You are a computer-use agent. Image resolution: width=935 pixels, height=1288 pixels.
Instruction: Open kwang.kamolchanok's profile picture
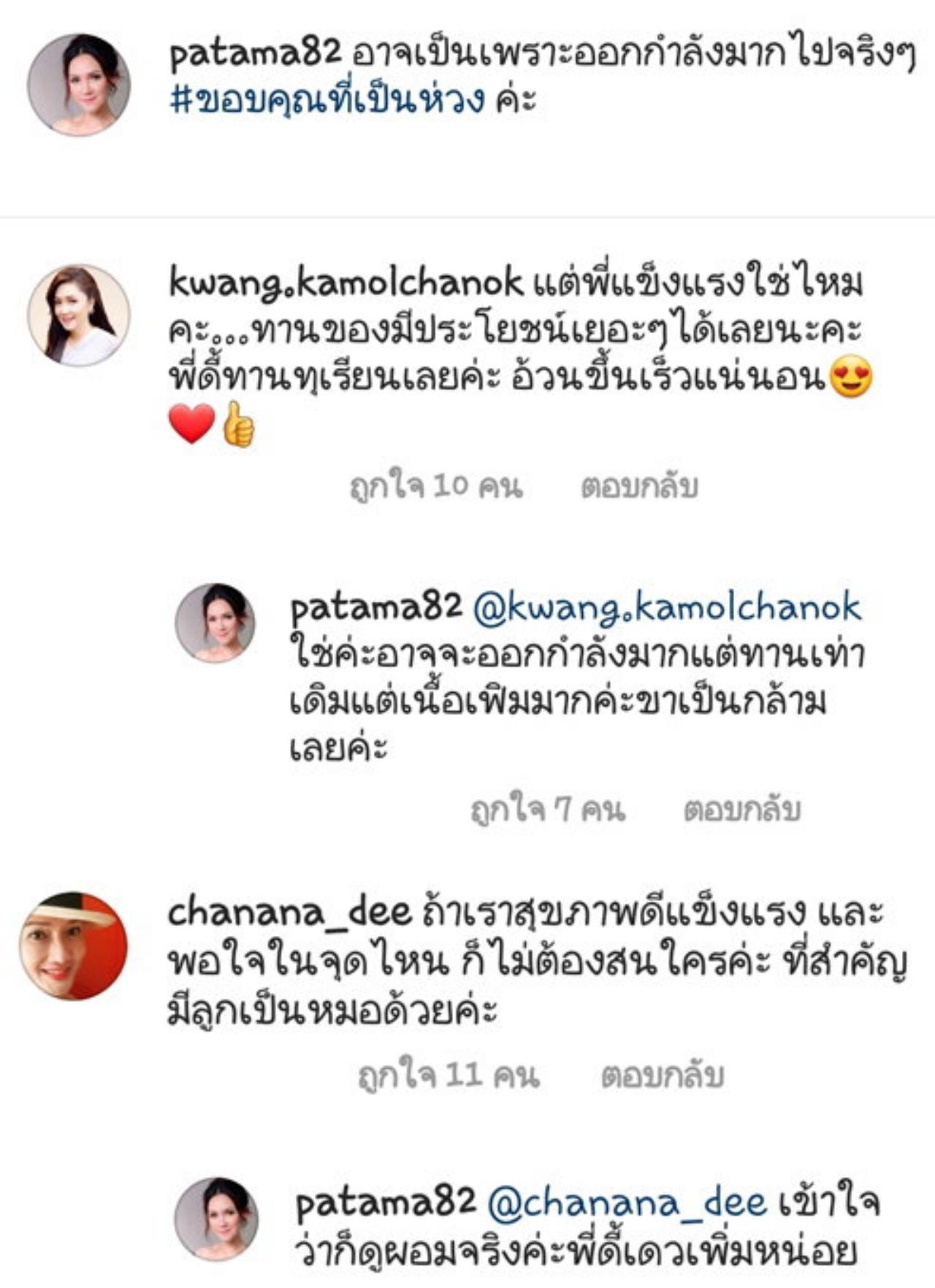79,315
